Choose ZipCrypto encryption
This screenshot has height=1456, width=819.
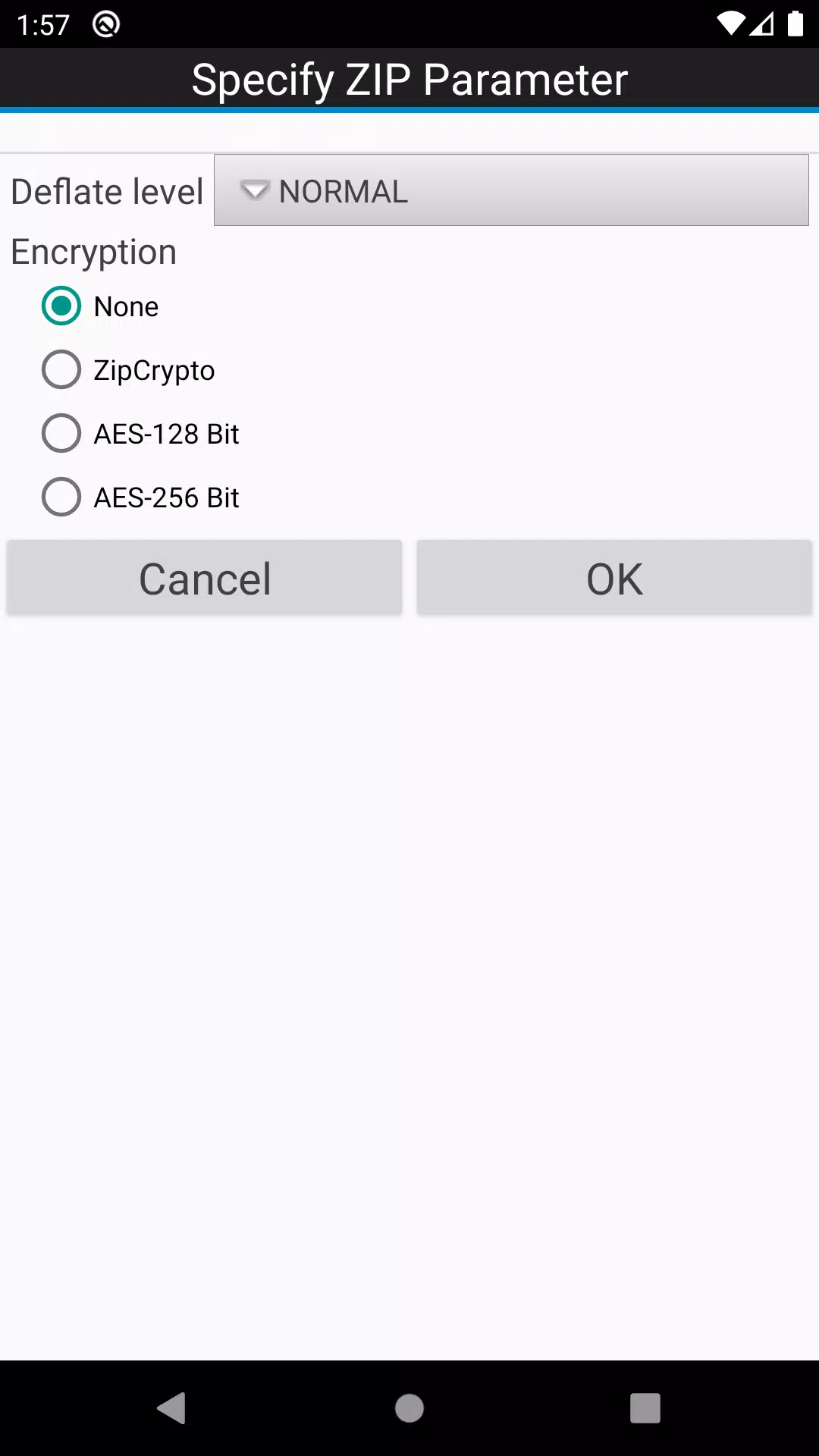point(128,370)
